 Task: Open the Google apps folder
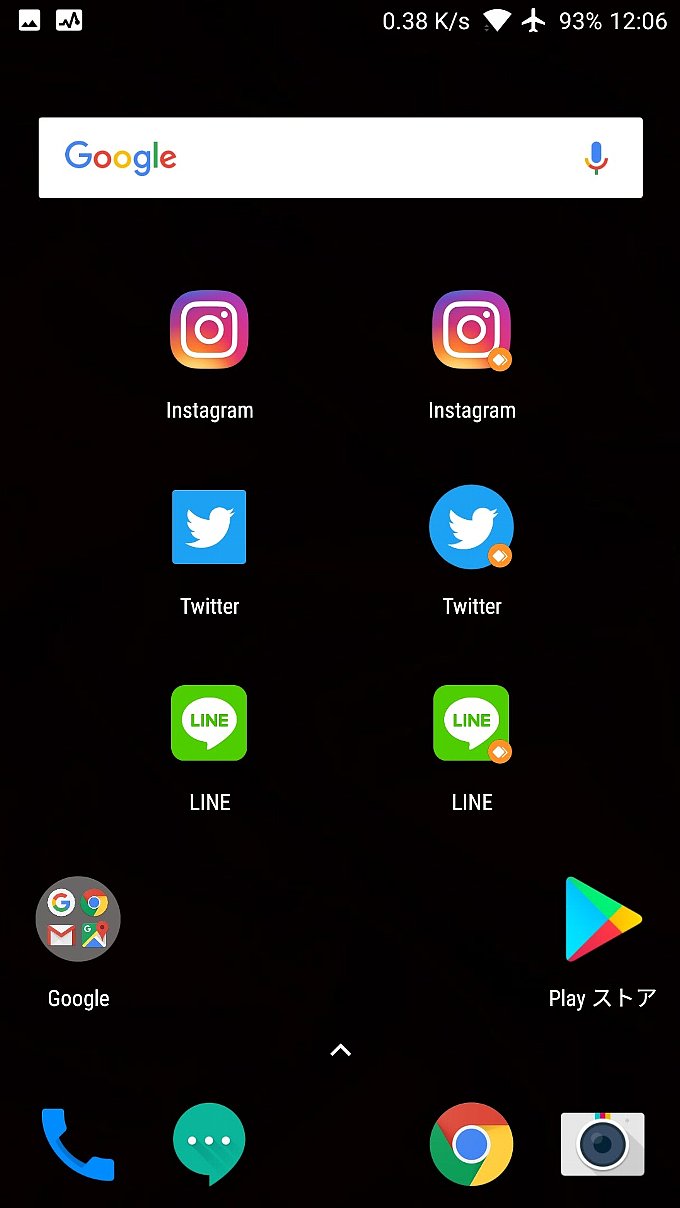click(x=78, y=919)
